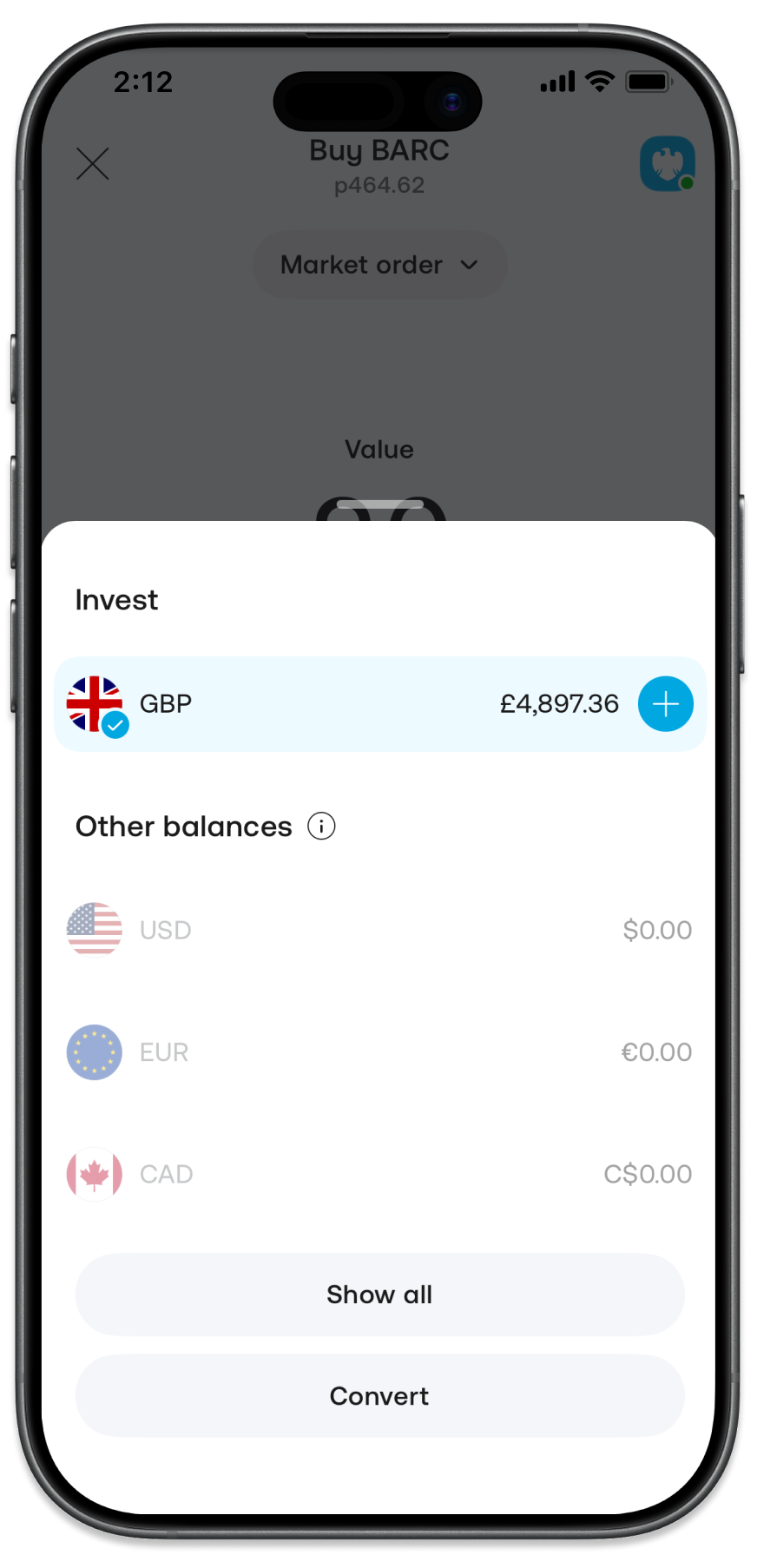
Task: Choose the EUR balance
Action: tap(379, 1051)
